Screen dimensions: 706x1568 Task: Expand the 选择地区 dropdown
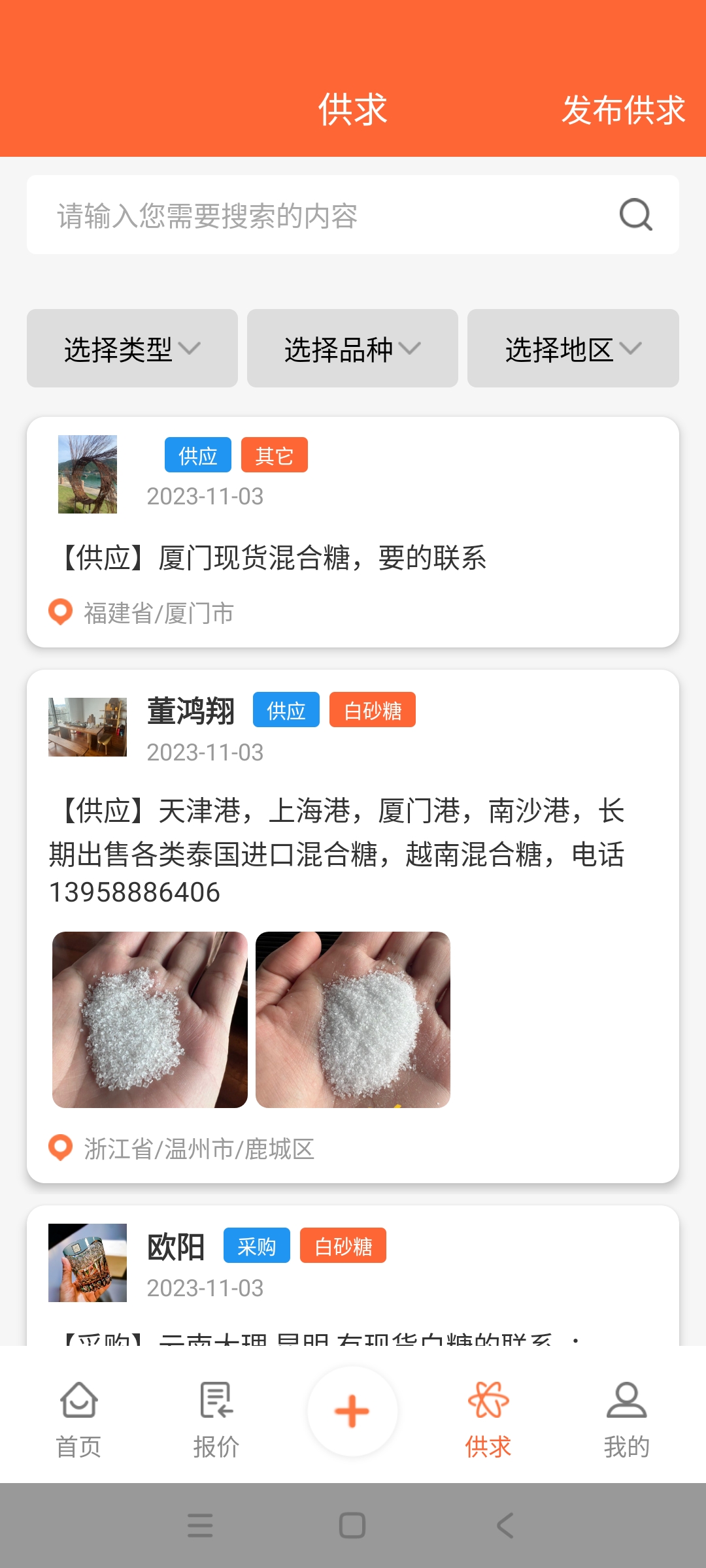tap(573, 348)
